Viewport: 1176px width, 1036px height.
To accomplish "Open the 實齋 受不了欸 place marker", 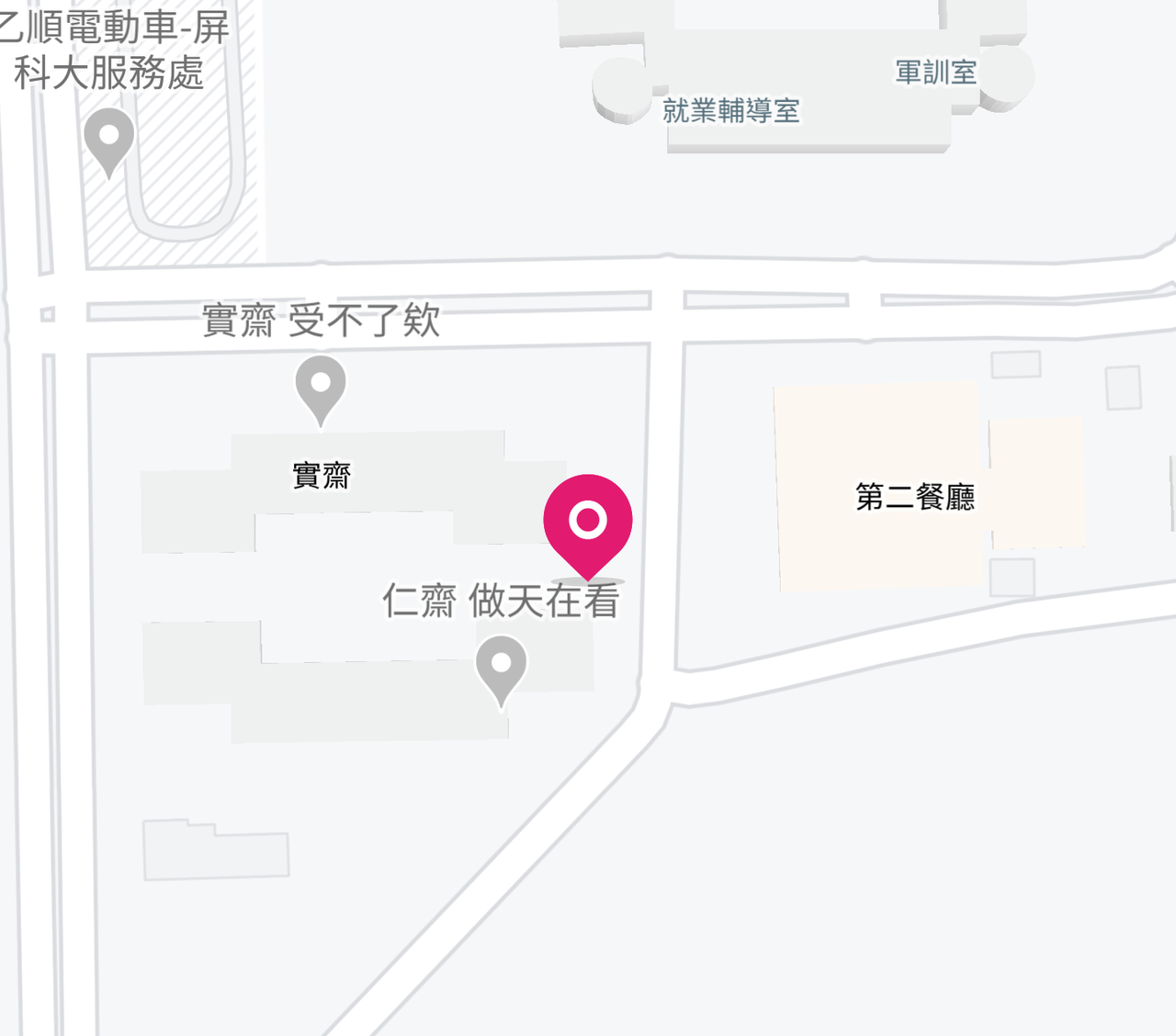I will pyautogui.click(x=321, y=386).
